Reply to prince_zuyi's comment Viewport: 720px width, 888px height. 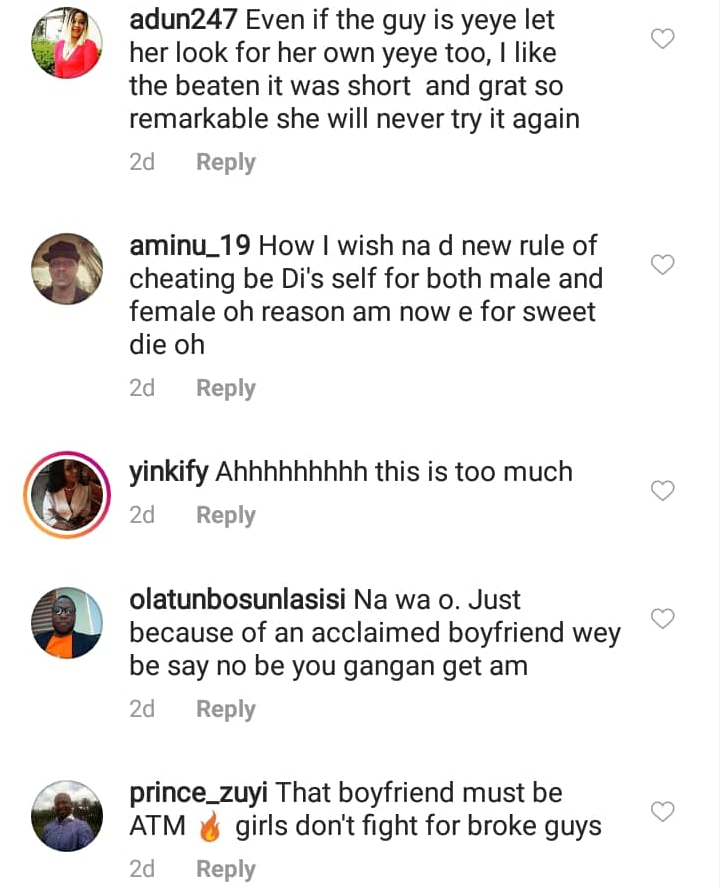[225, 869]
